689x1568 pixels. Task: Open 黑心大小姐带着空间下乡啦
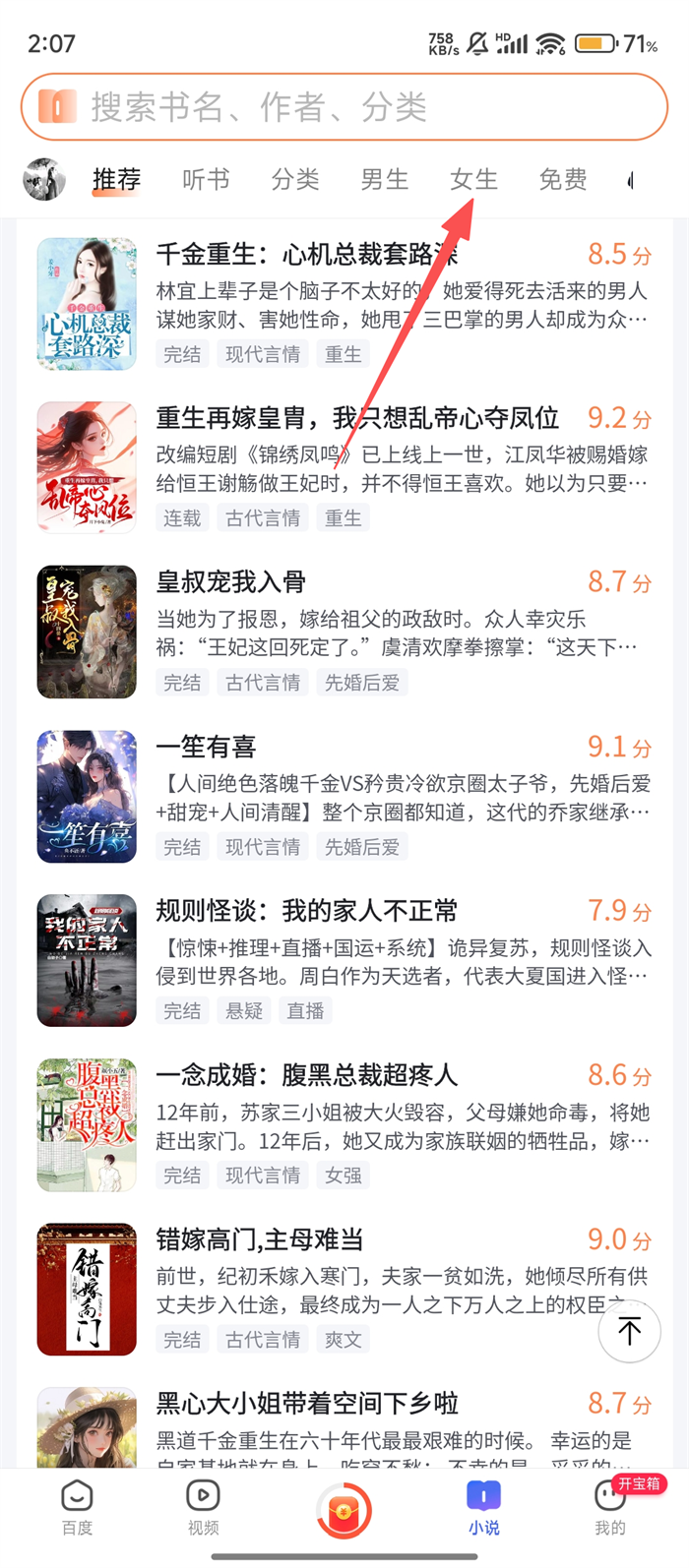click(x=307, y=1404)
